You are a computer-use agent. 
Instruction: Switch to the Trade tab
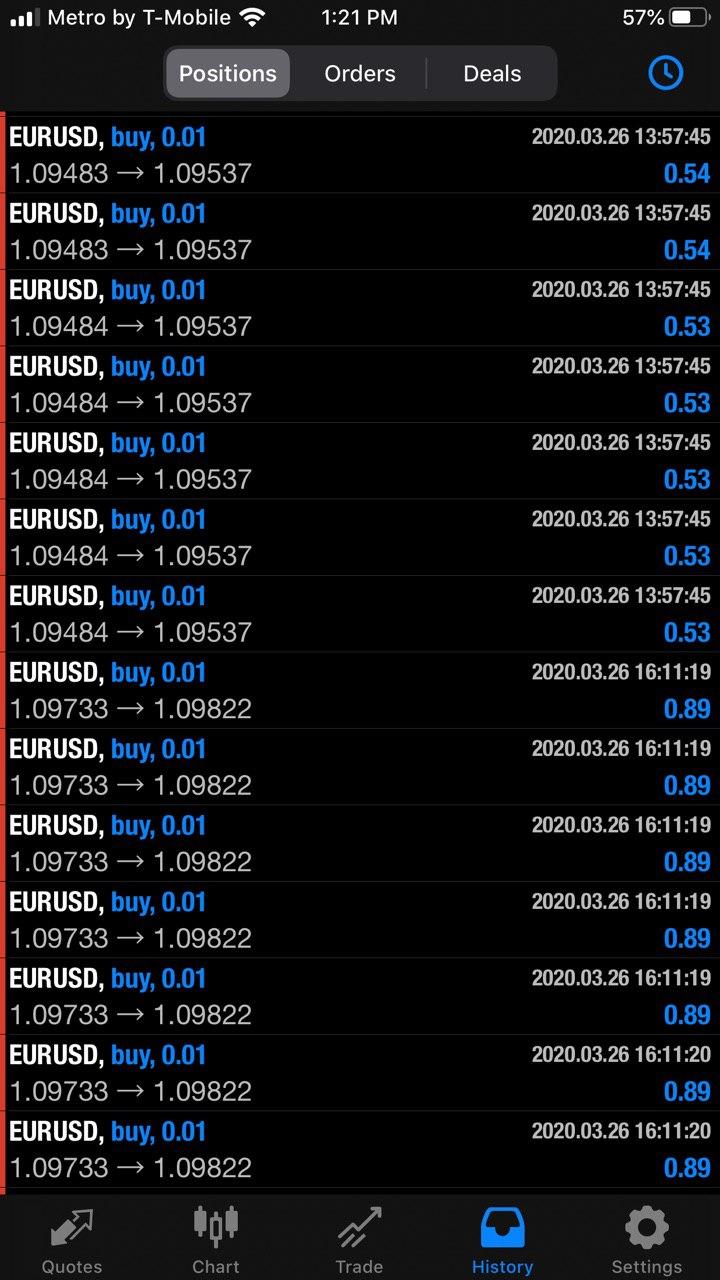coord(359,1239)
